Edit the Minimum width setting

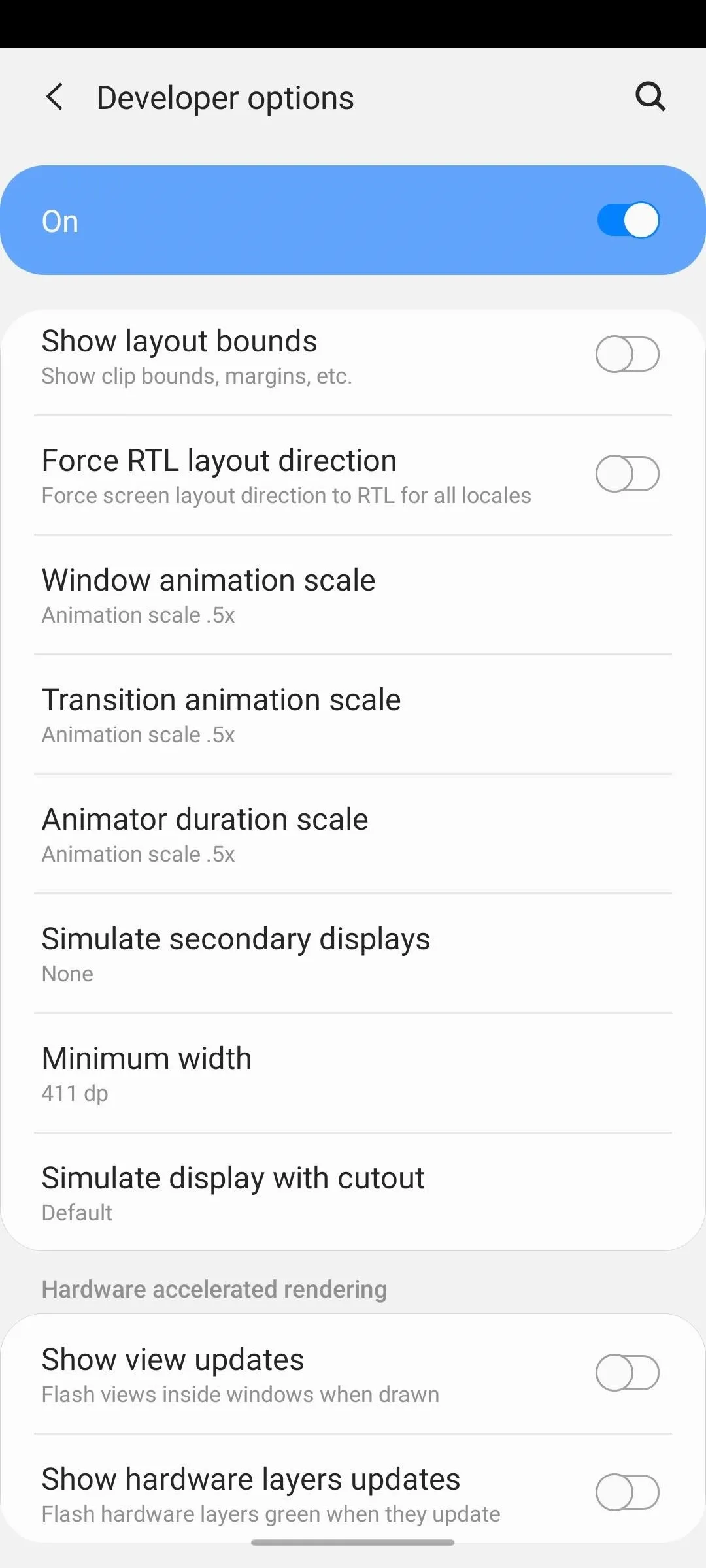[x=353, y=1073]
